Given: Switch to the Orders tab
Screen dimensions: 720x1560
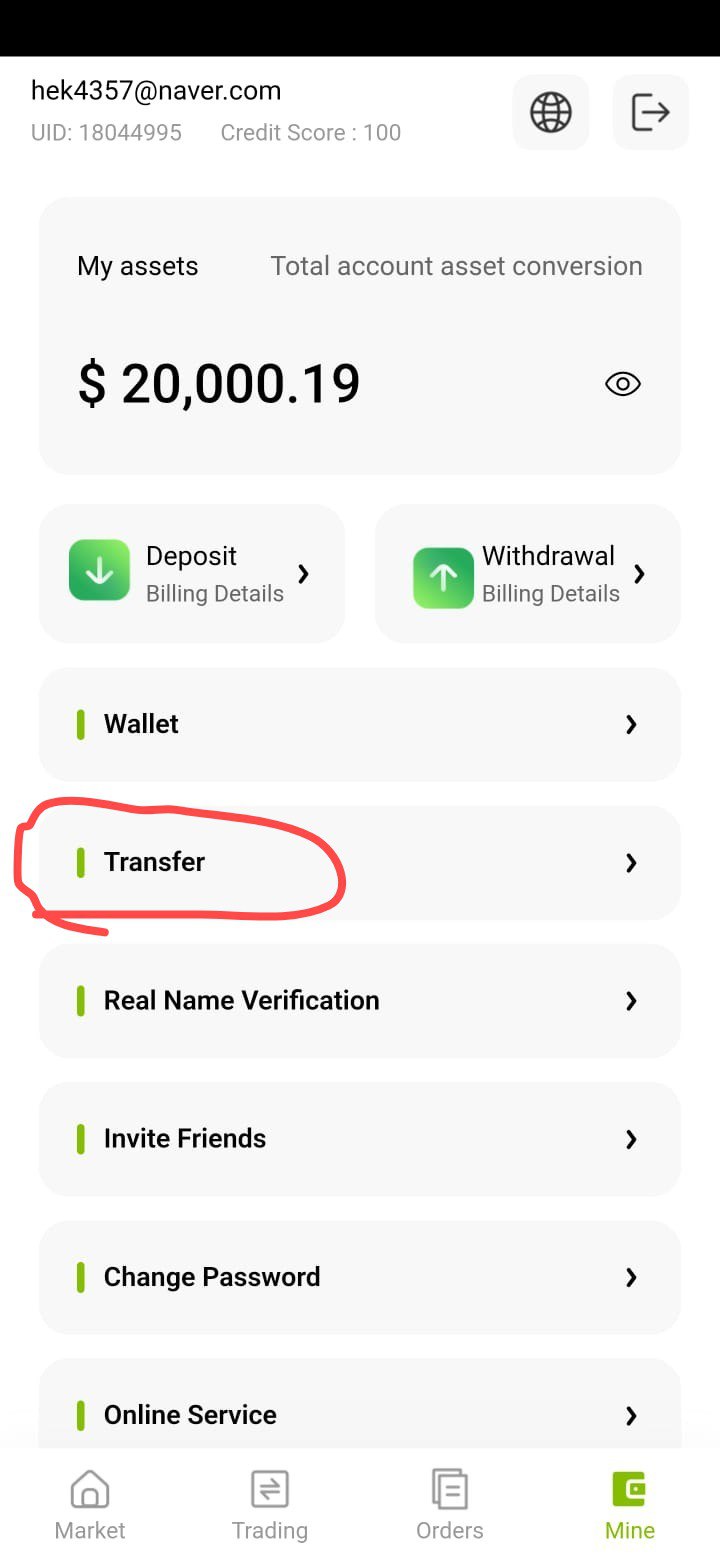Looking at the screenshot, I should point(450,1505).
